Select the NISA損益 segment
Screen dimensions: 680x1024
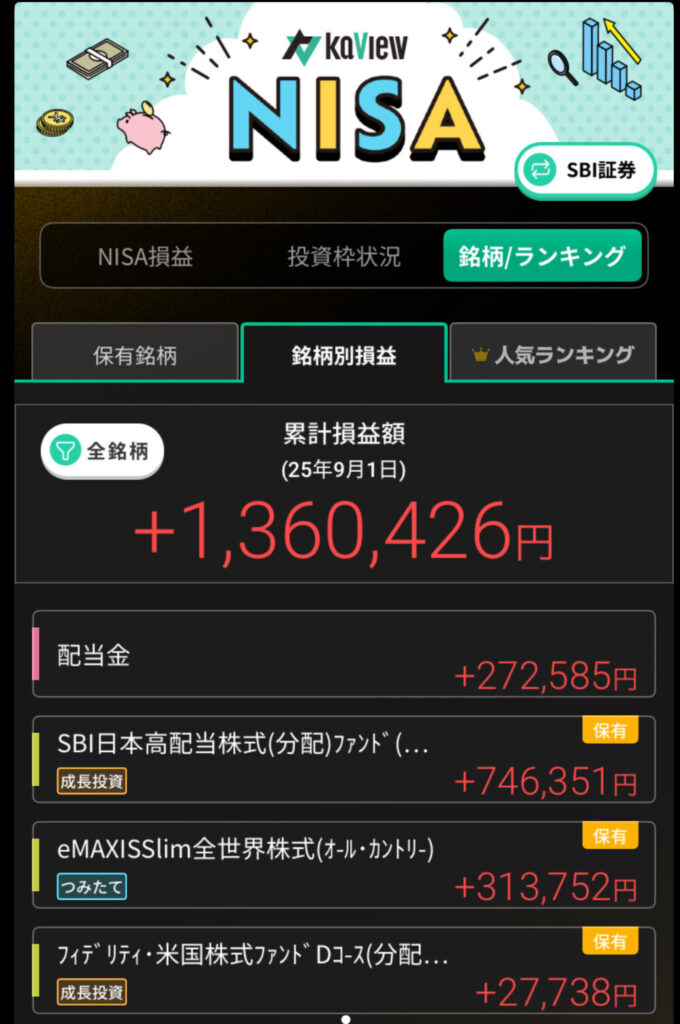pos(145,256)
